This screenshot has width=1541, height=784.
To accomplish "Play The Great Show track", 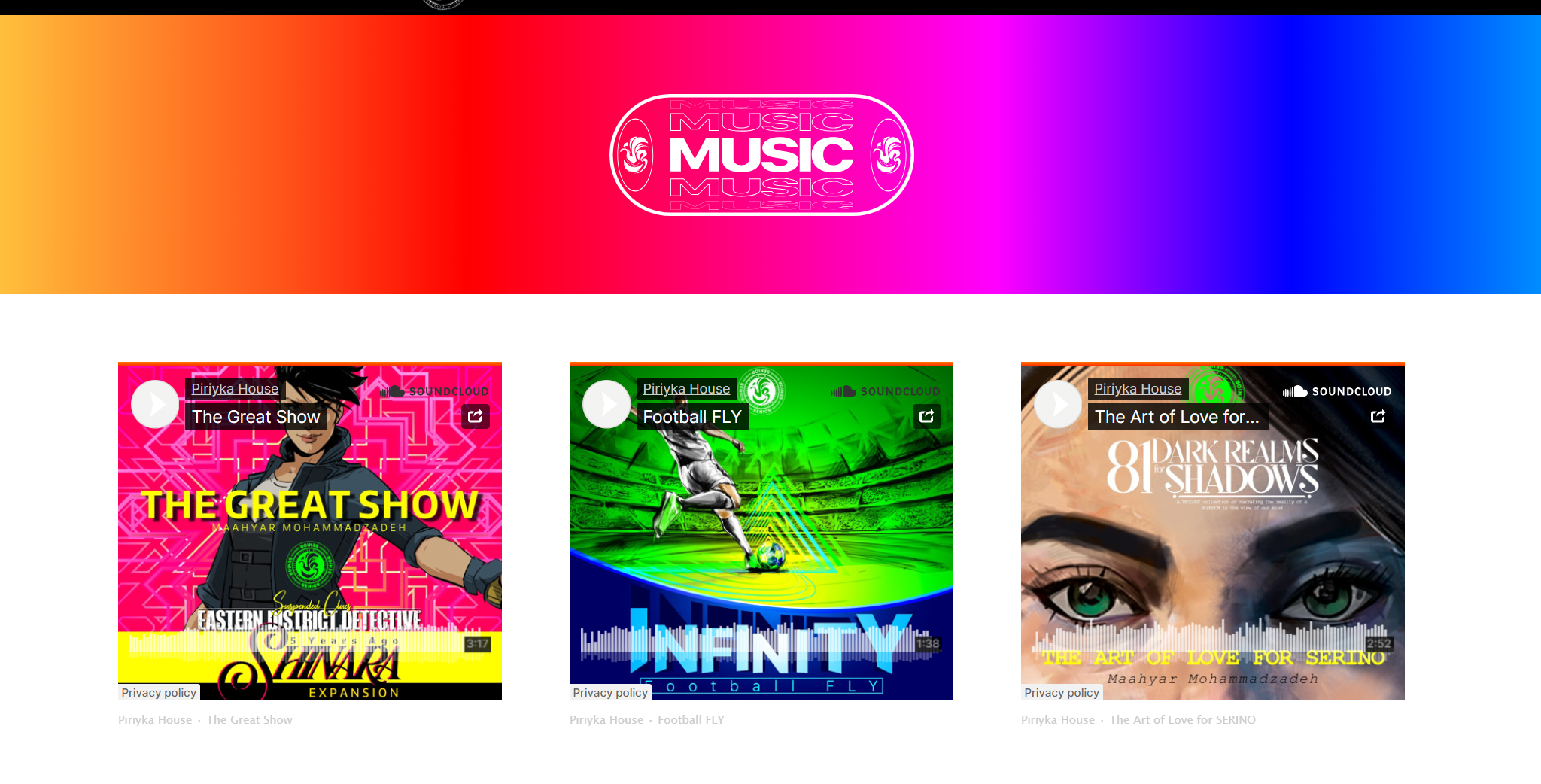I will [155, 404].
